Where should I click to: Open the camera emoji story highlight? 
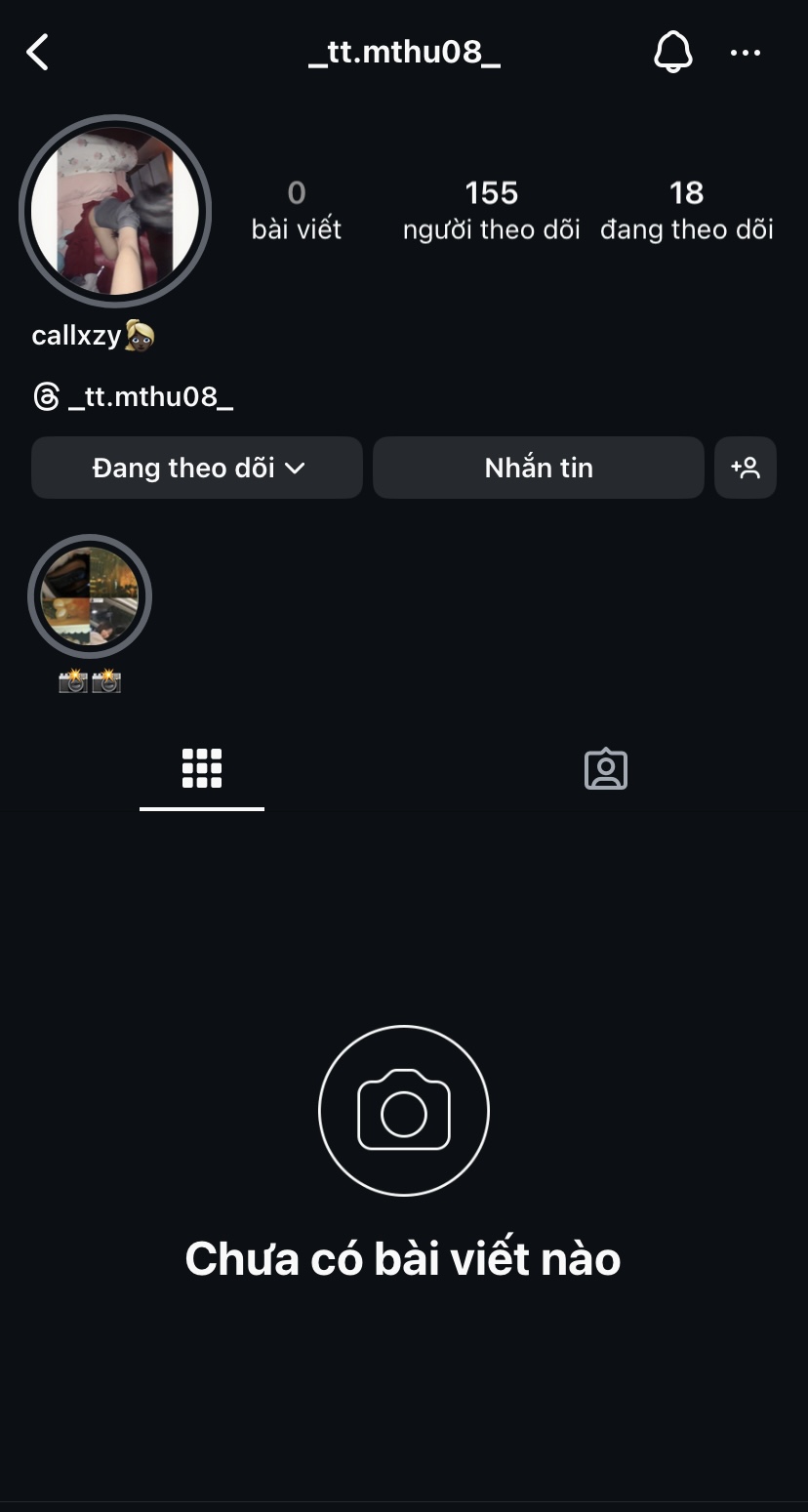coord(90,596)
